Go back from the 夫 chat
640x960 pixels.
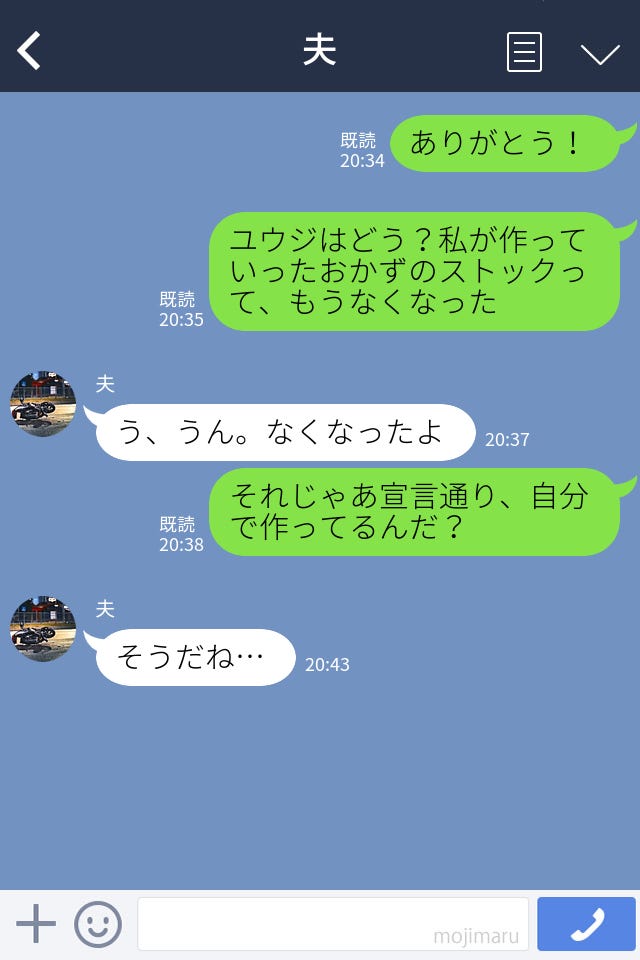point(30,51)
